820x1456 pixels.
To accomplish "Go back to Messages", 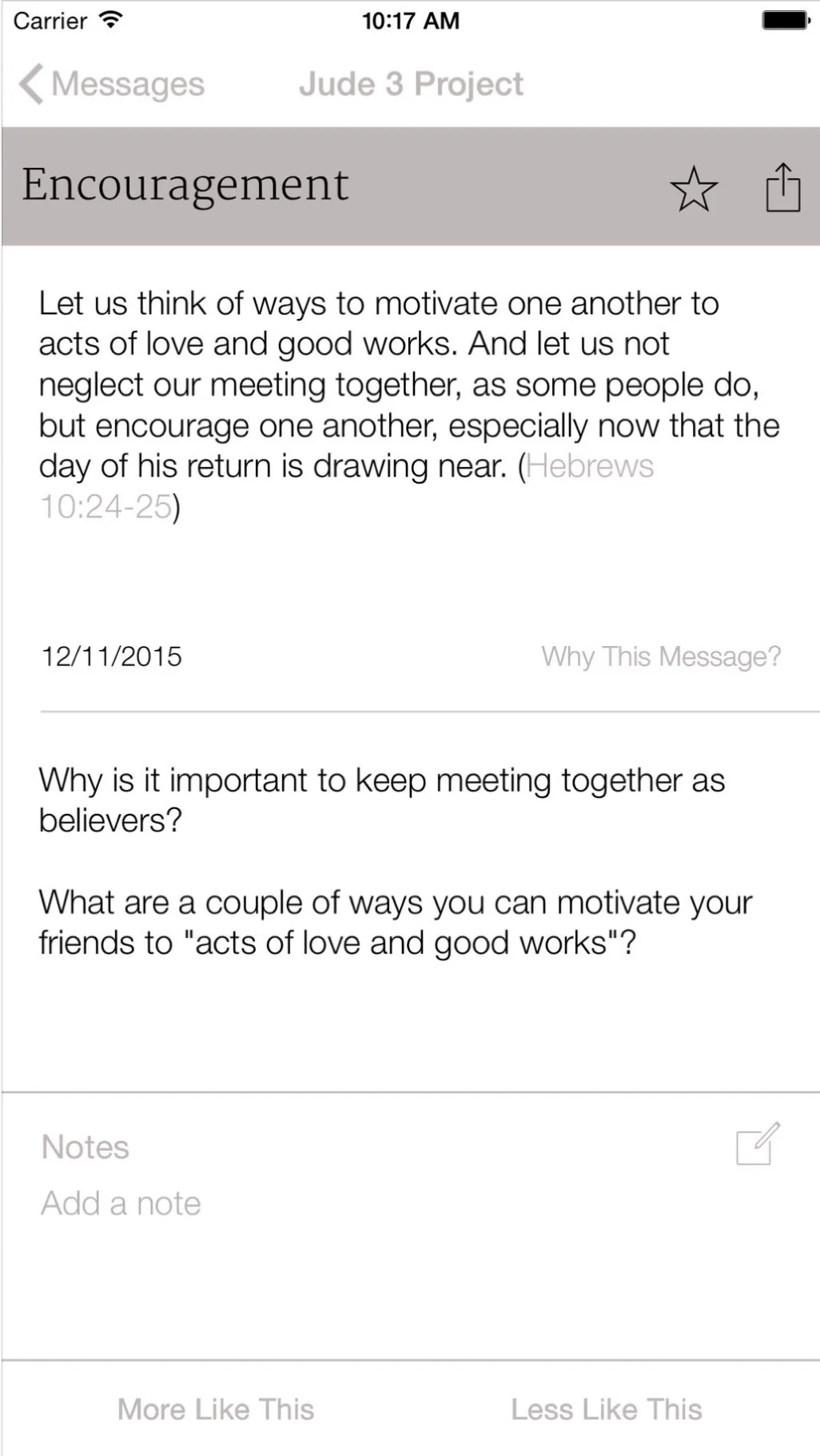I will coord(112,84).
